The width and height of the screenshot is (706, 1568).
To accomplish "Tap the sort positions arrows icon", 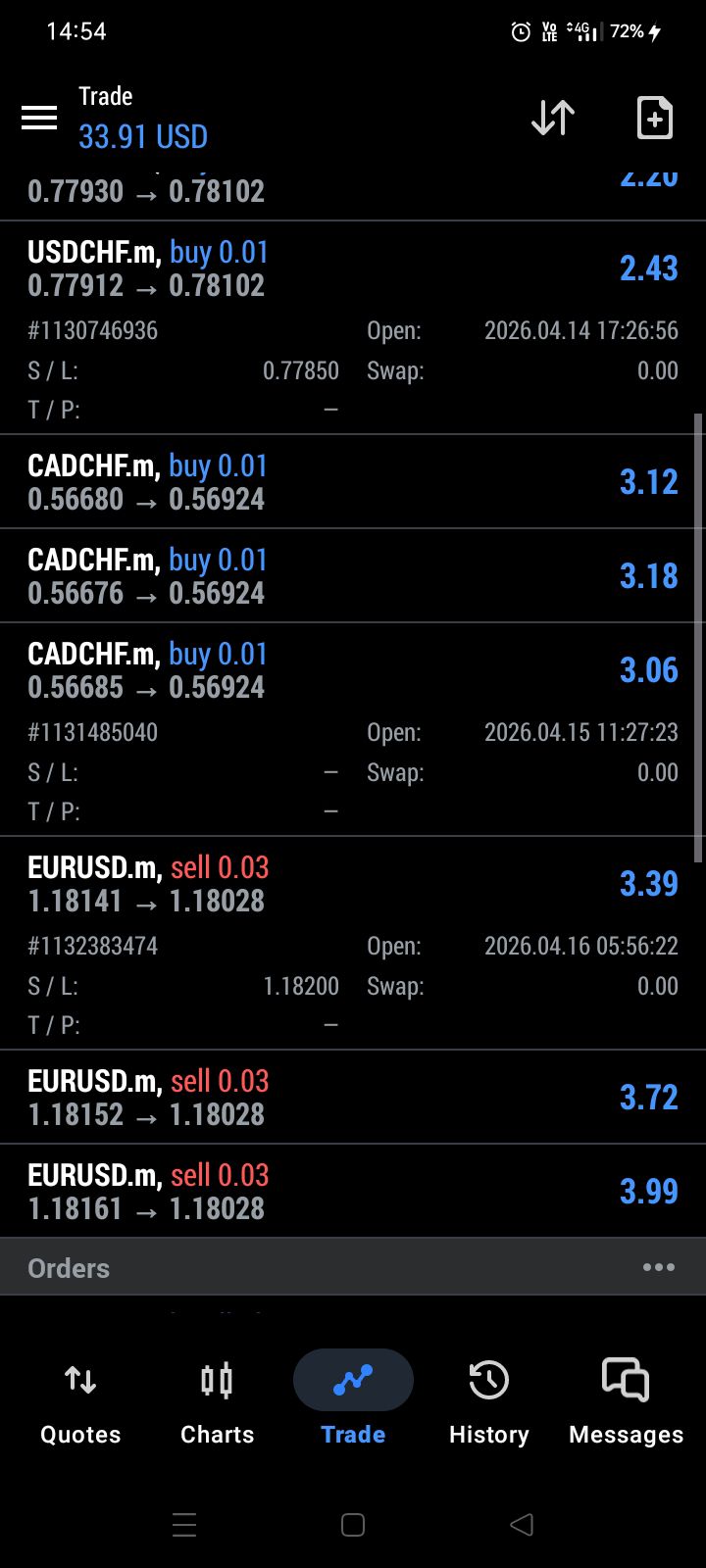I will pos(553,118).
